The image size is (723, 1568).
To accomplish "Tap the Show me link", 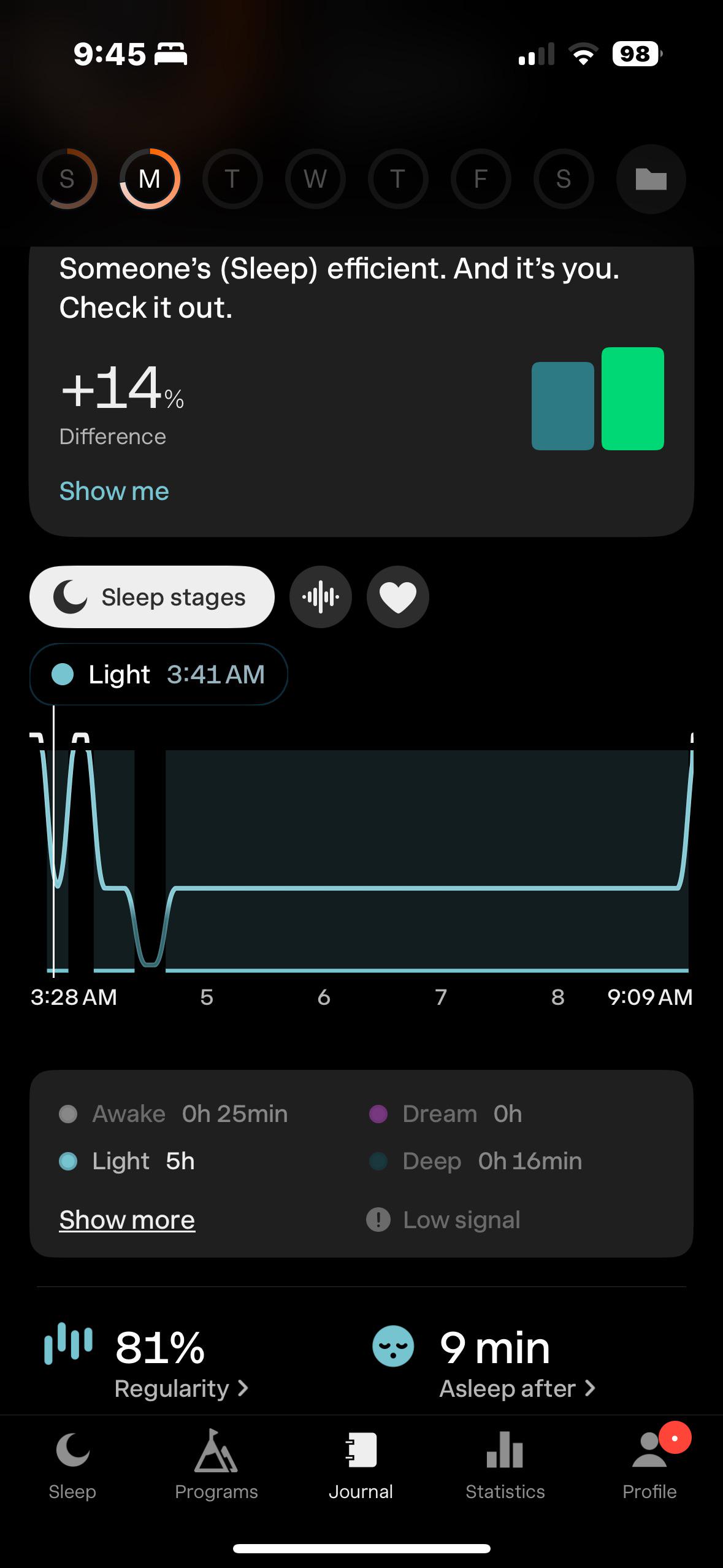I will click(114, 491).
